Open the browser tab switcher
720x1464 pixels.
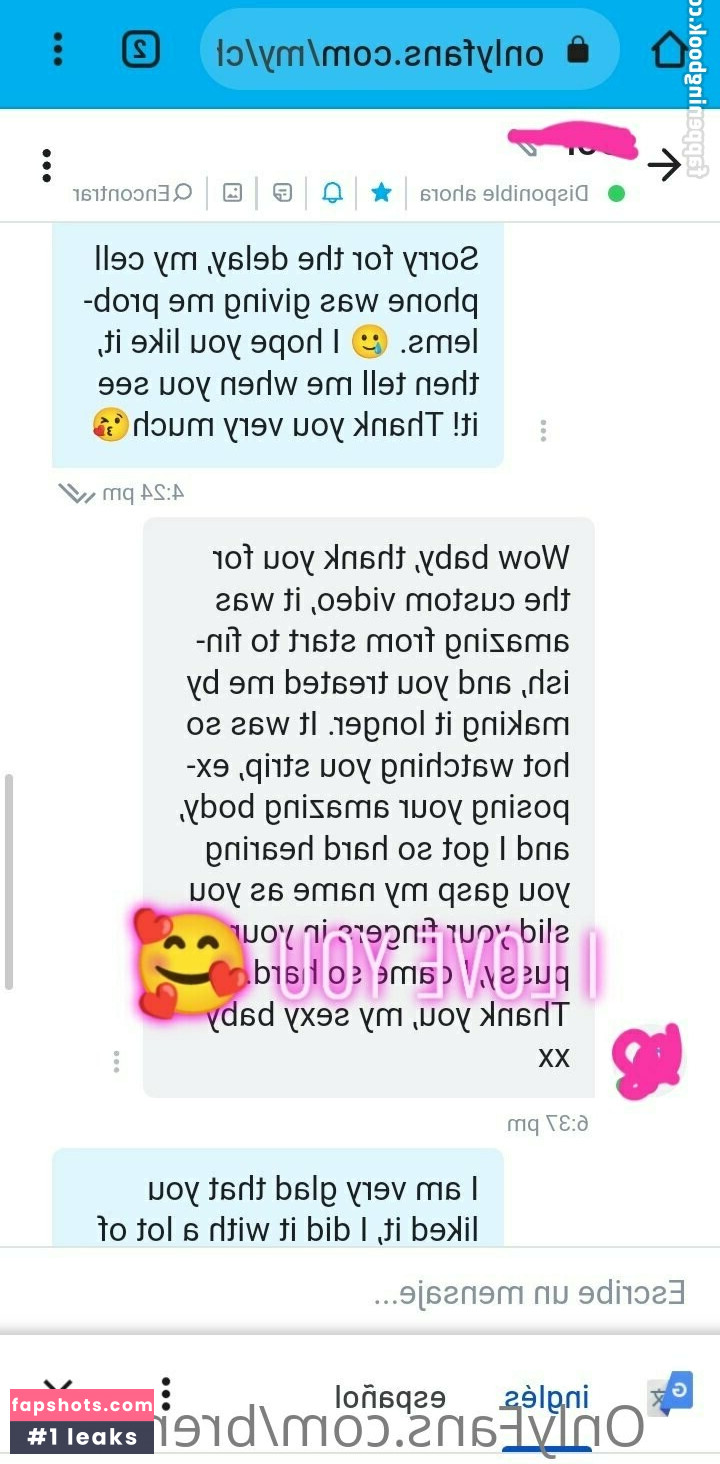(x=141, y=49)
